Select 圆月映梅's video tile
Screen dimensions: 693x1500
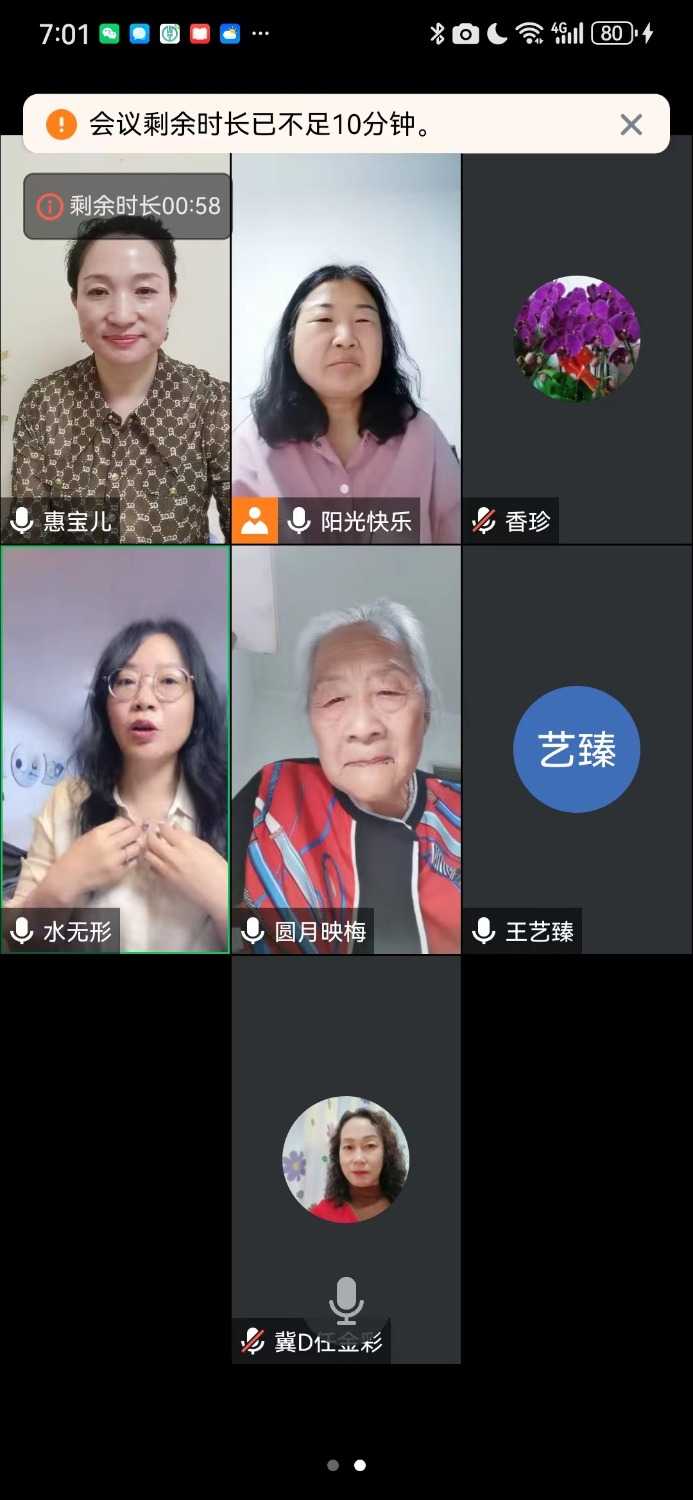point(346,750)
